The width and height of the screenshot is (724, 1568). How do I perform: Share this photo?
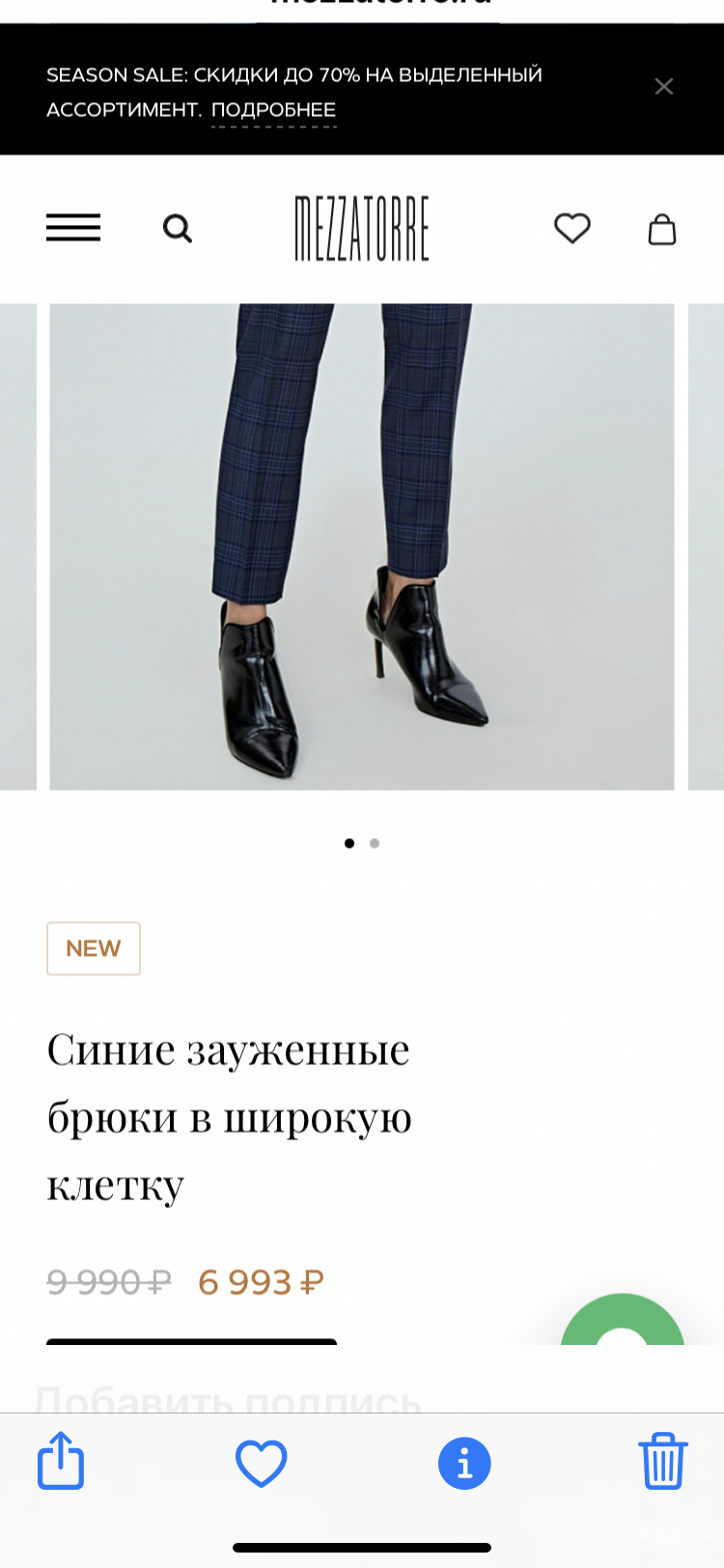[x=61, y=1461]
